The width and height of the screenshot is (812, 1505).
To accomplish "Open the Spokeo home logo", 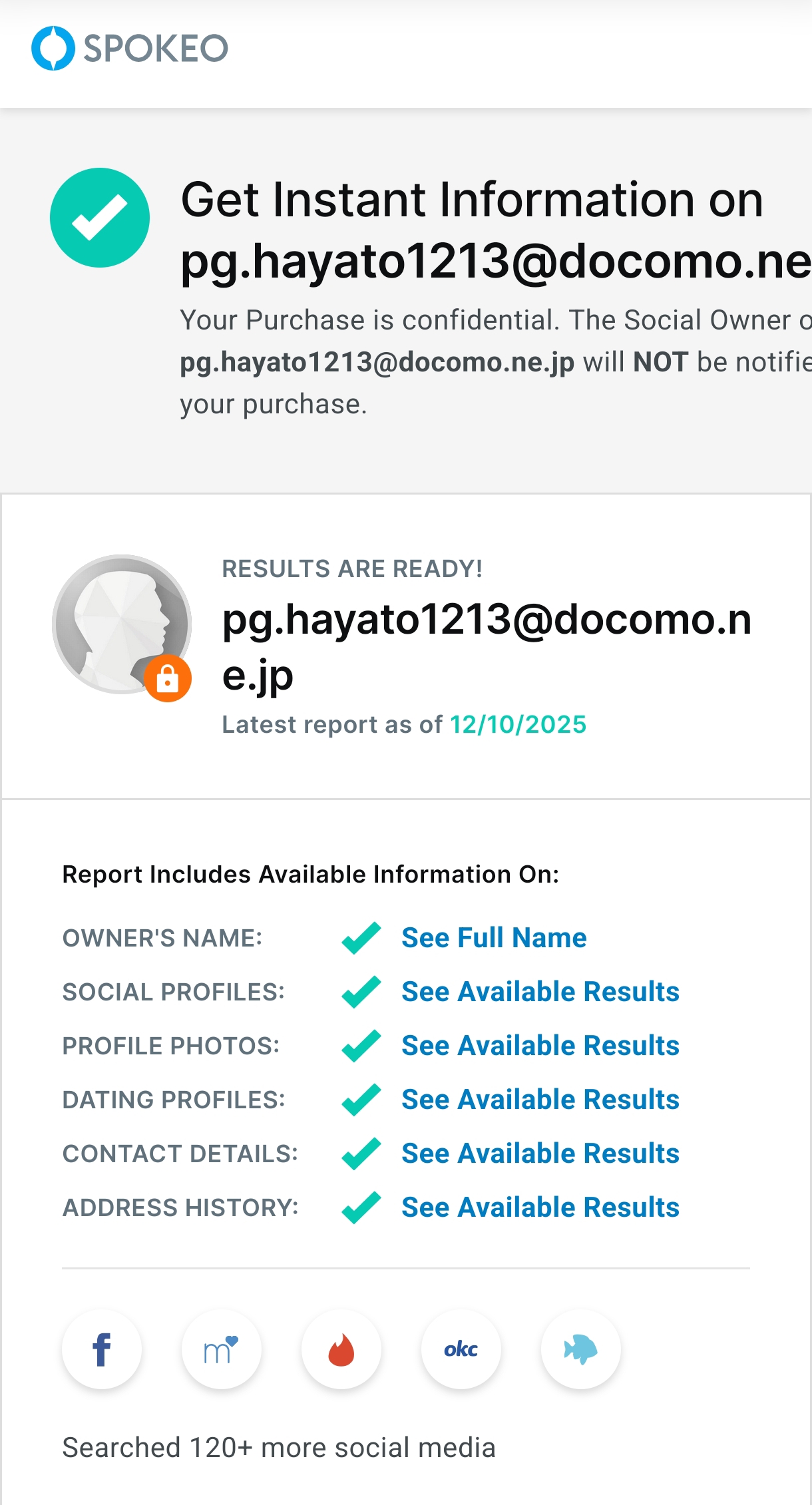I will point(130,49).
